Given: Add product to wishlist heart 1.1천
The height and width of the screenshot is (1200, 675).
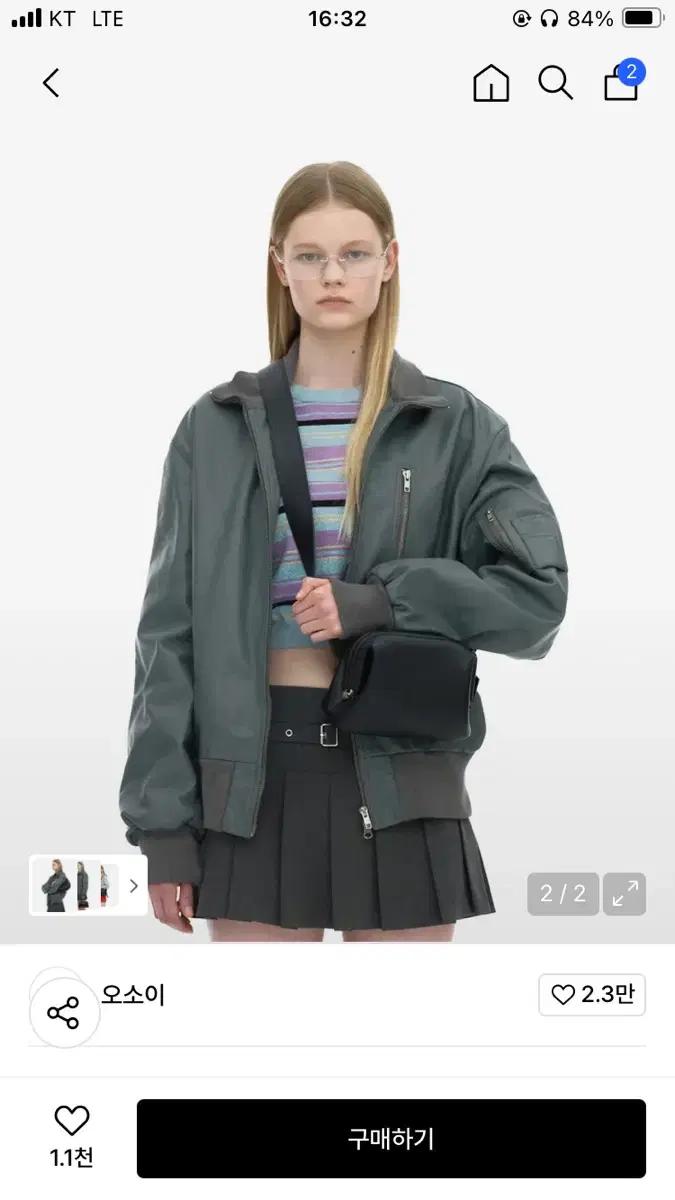Looking at the screenshot, I should point(71,1137).
